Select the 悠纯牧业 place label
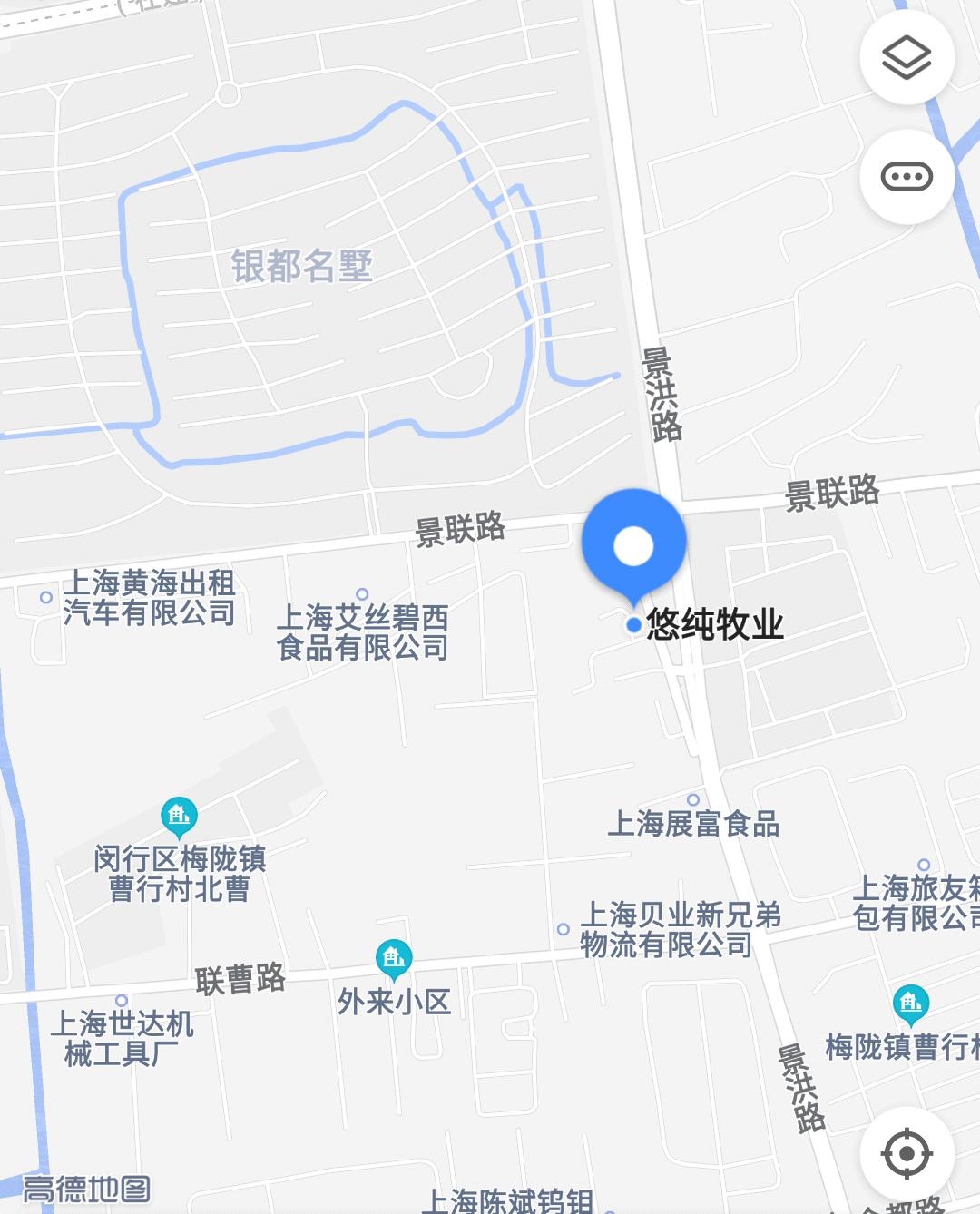Image resolution: width=980 pixels, height=1214 pixels. point(714,624)
